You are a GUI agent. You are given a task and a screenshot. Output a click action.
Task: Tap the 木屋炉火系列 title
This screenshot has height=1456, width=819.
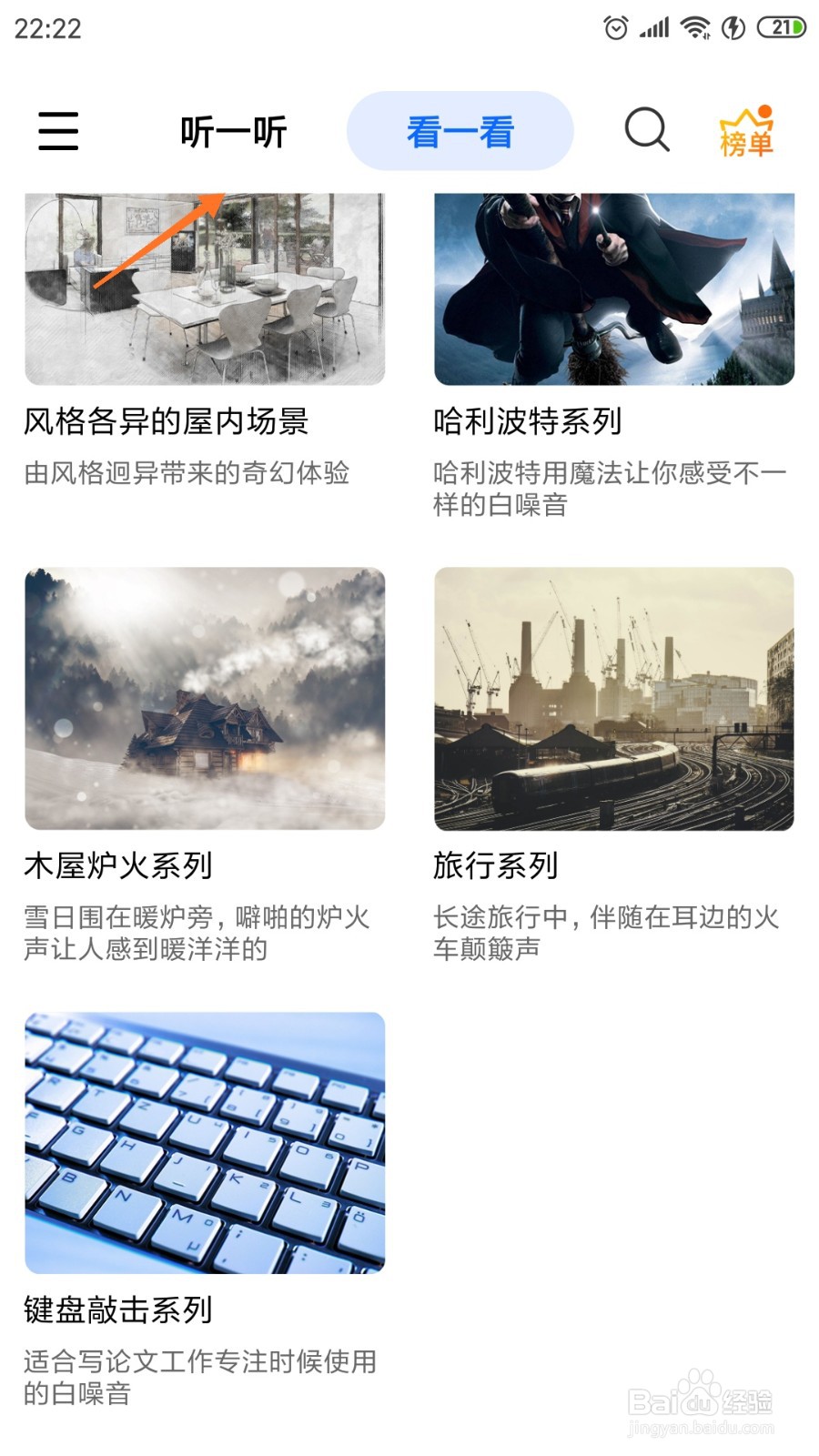(x=118, y=866)
